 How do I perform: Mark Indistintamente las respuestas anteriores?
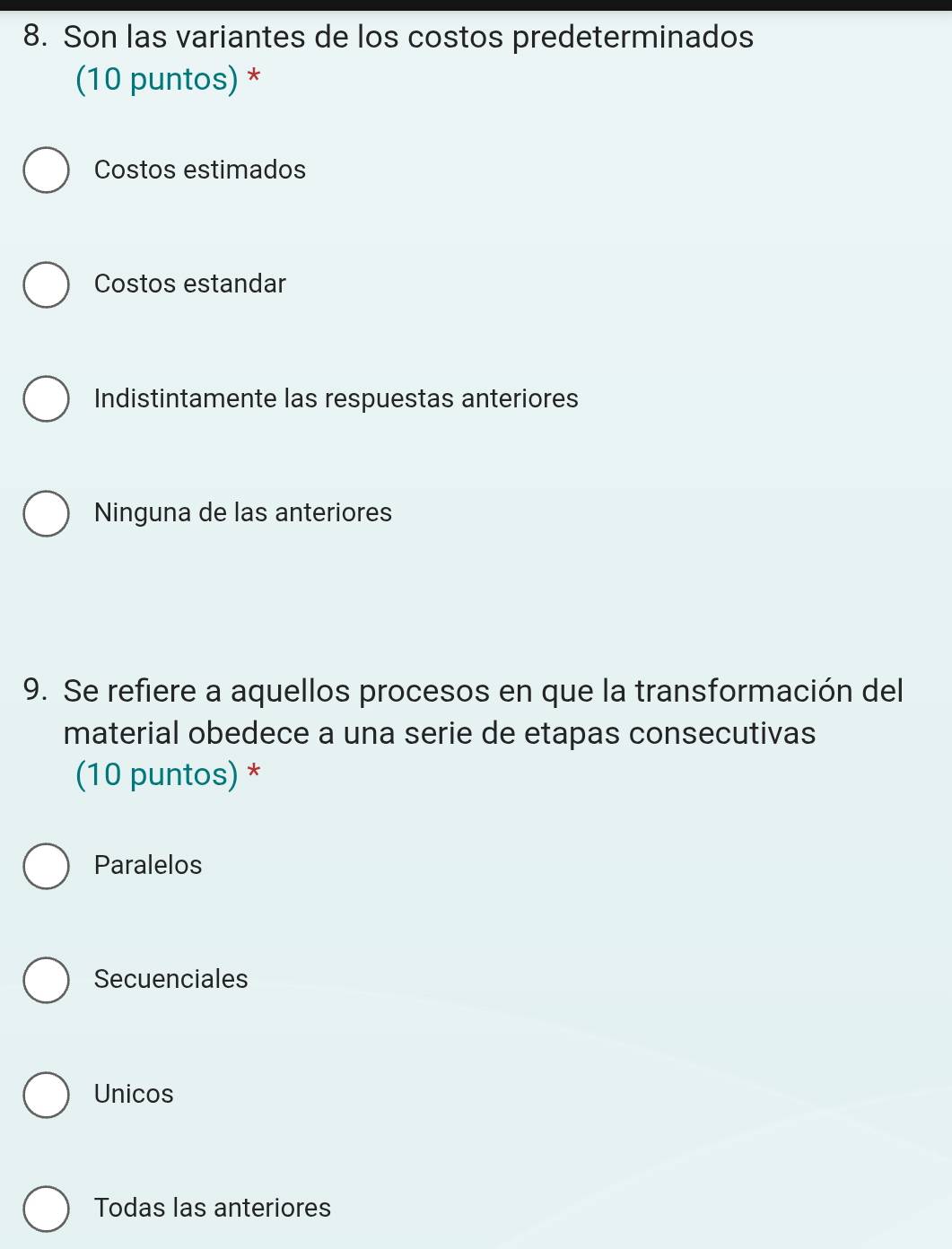click(x=46, y=399)
